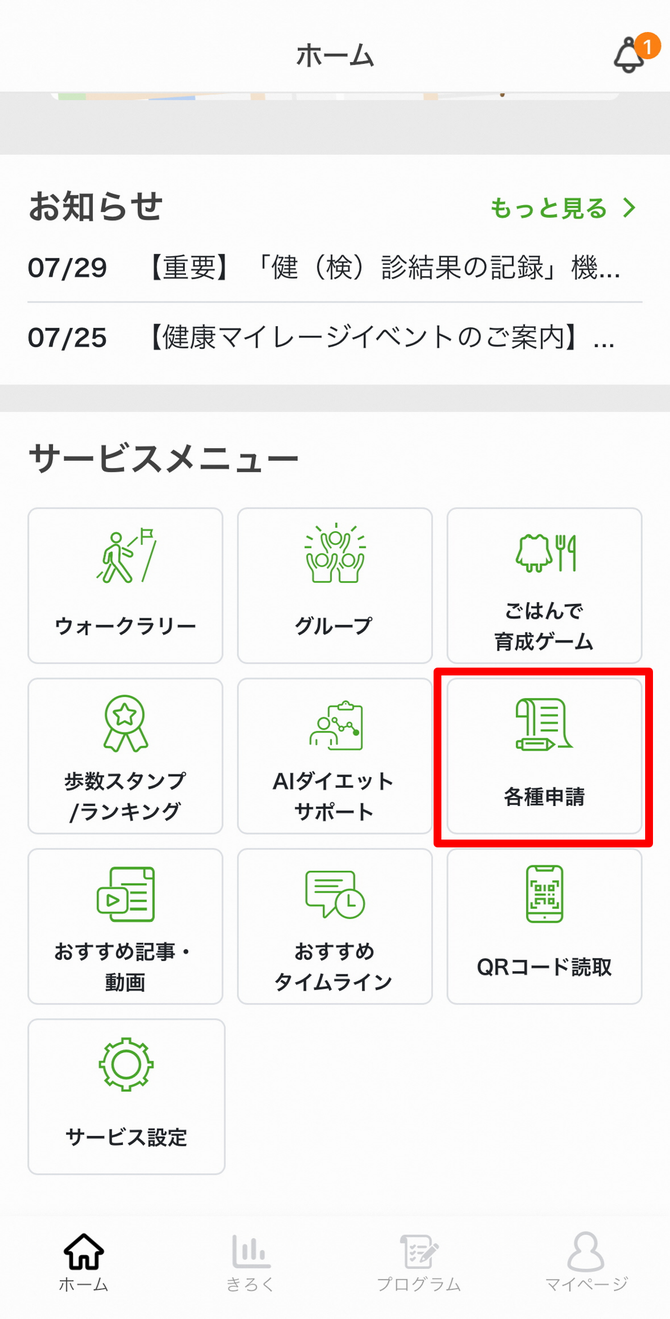Open 歩数スタンプ/ランキング
The image size is (670, 1319).
pos(125,756)
